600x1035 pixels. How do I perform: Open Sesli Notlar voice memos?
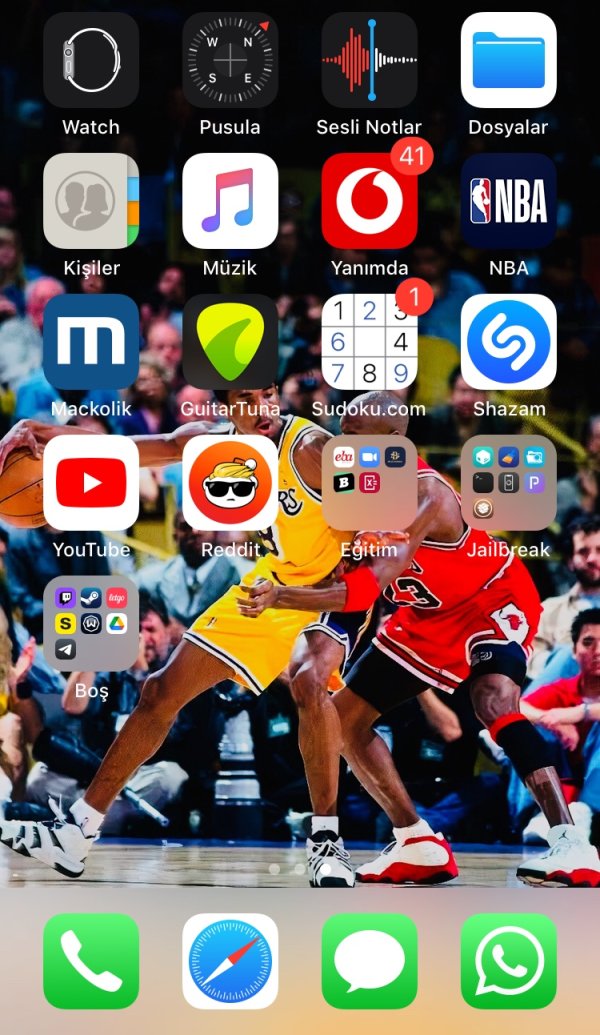pos(369,60)
